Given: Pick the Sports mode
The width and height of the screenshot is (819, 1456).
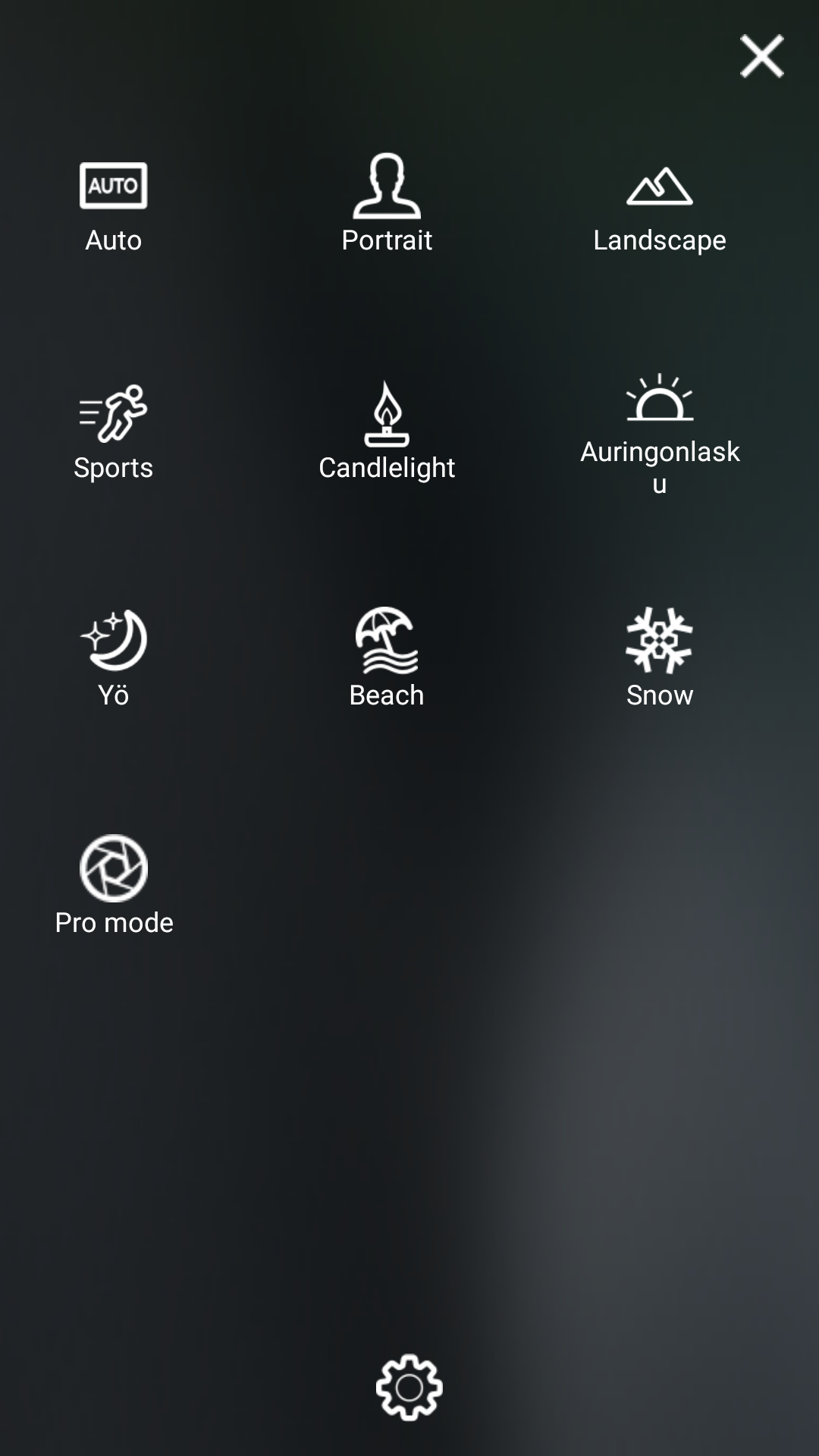Looking at the screenshot, I should 114,431.
